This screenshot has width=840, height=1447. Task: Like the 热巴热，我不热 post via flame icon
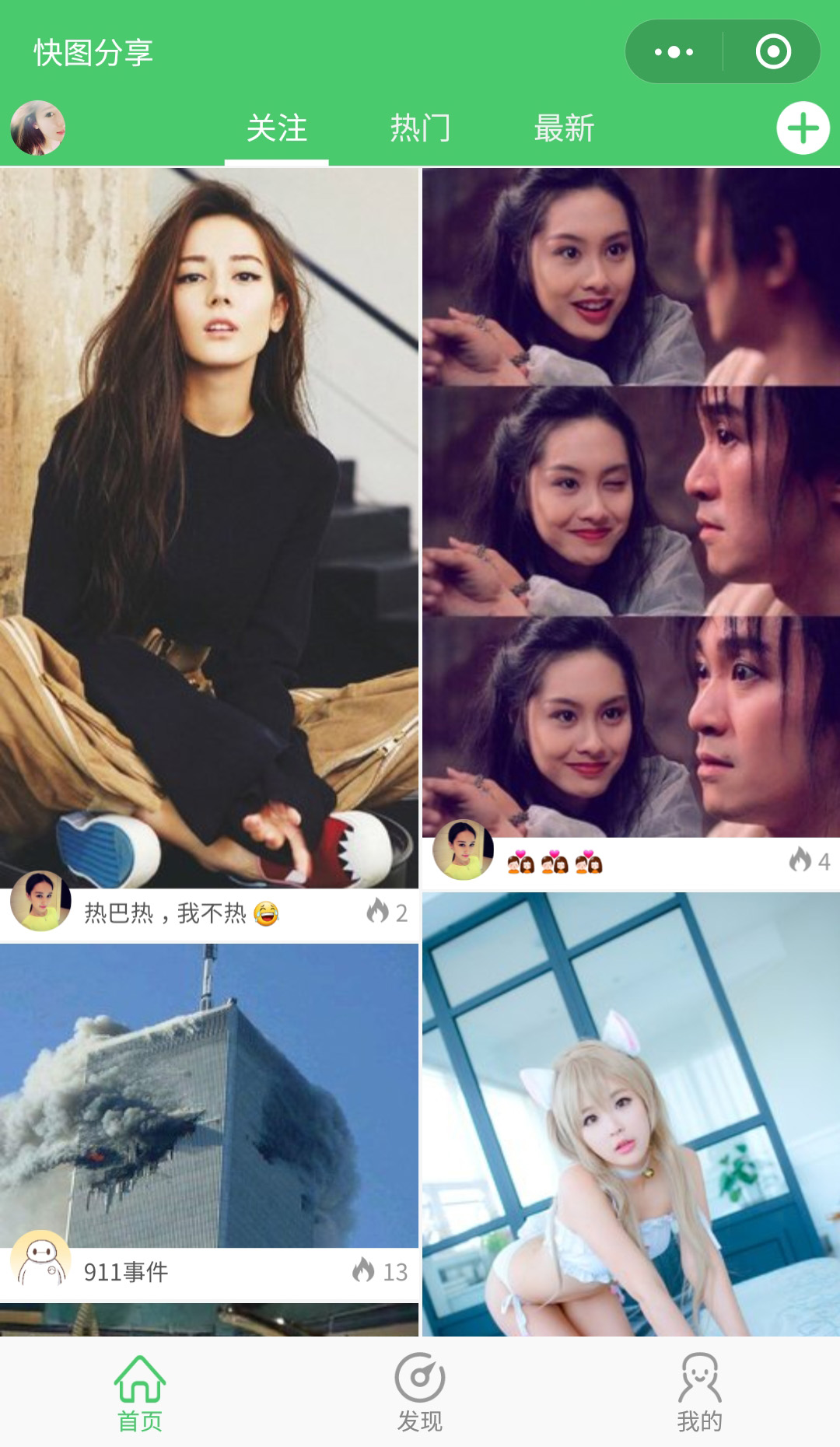click(x=379, y=911)
